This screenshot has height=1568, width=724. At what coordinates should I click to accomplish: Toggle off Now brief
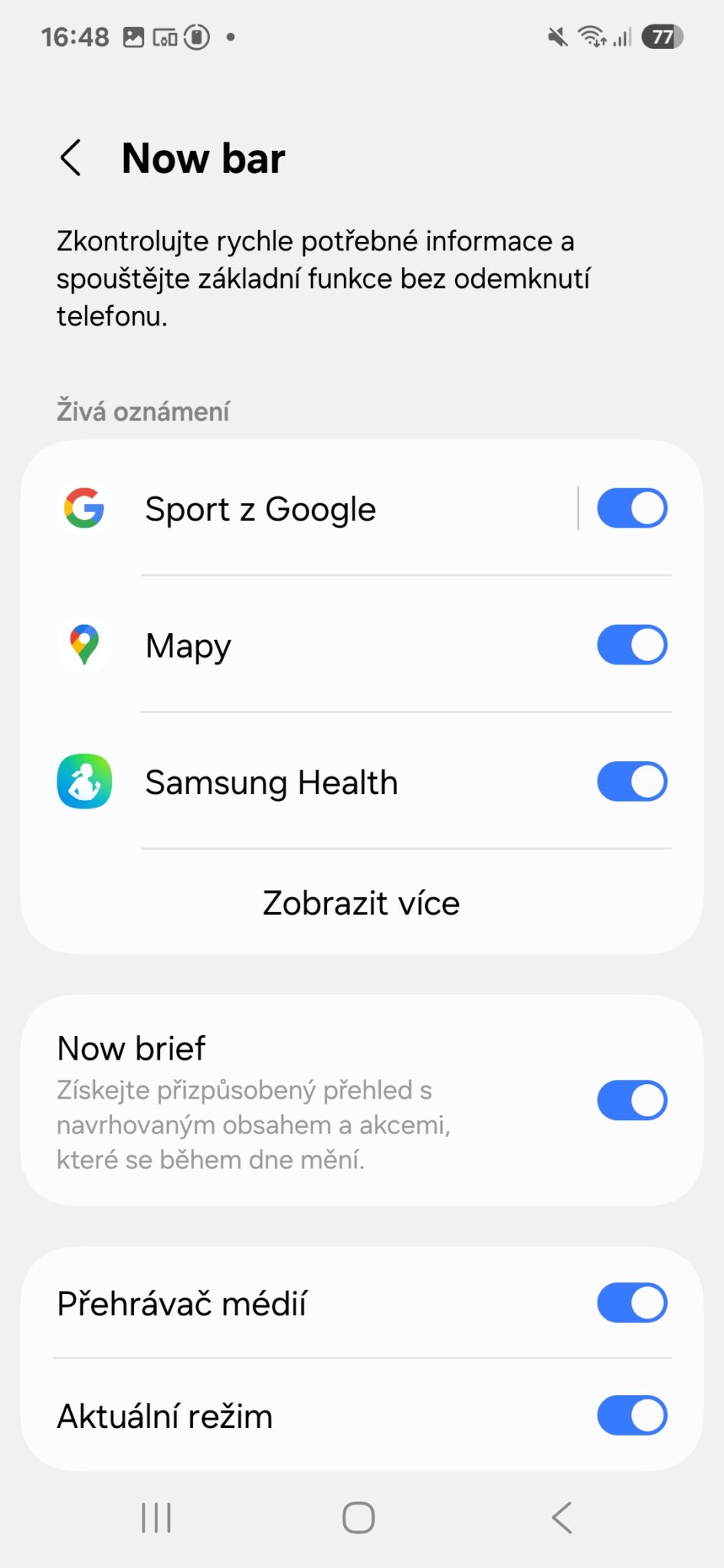(631, 1099)
